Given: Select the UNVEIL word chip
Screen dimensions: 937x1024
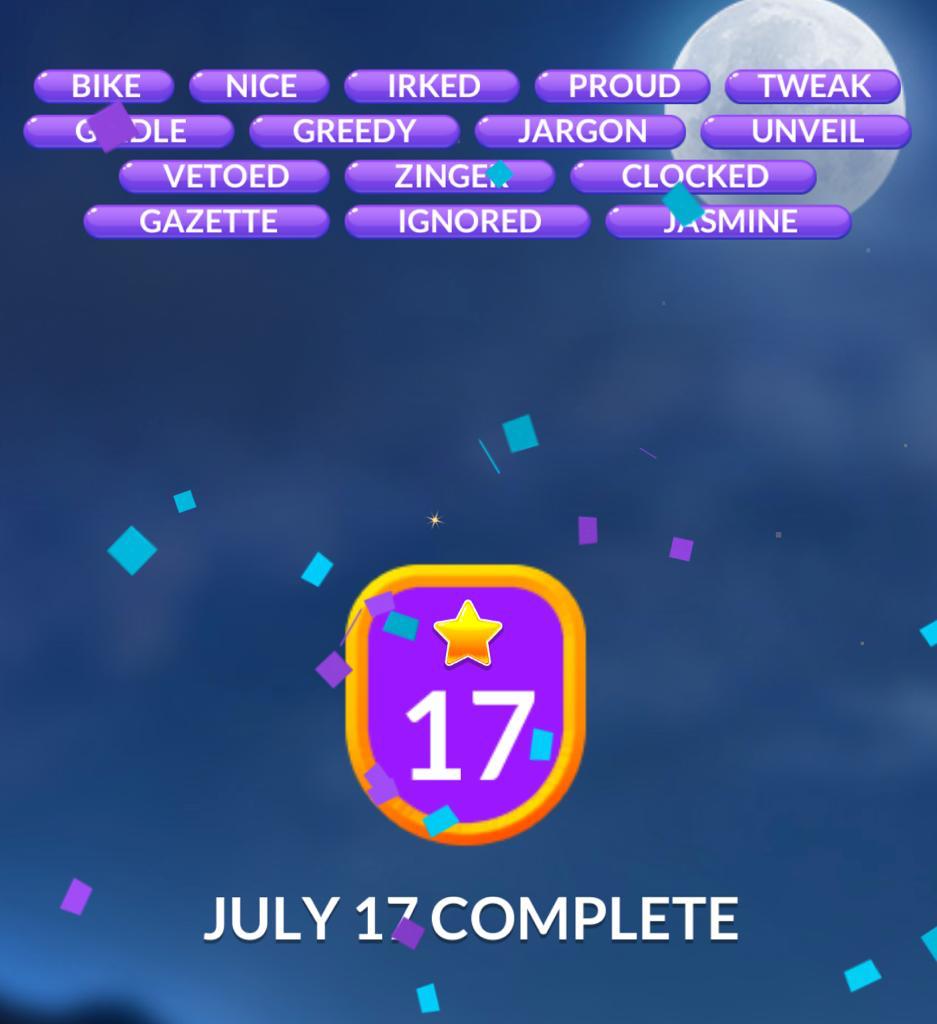Looking at the screenshot, I should (x=806, y=131).
